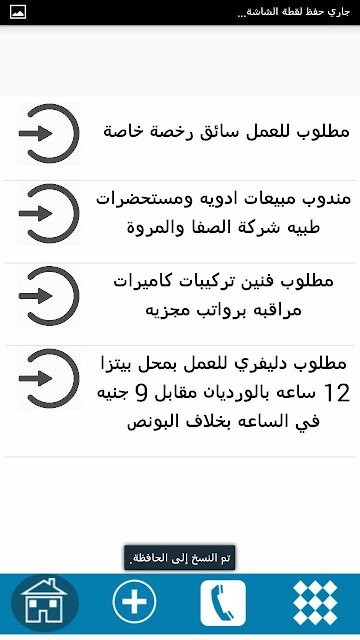Open the phone contact tab
360x640 pixels.
click(223, 603)
